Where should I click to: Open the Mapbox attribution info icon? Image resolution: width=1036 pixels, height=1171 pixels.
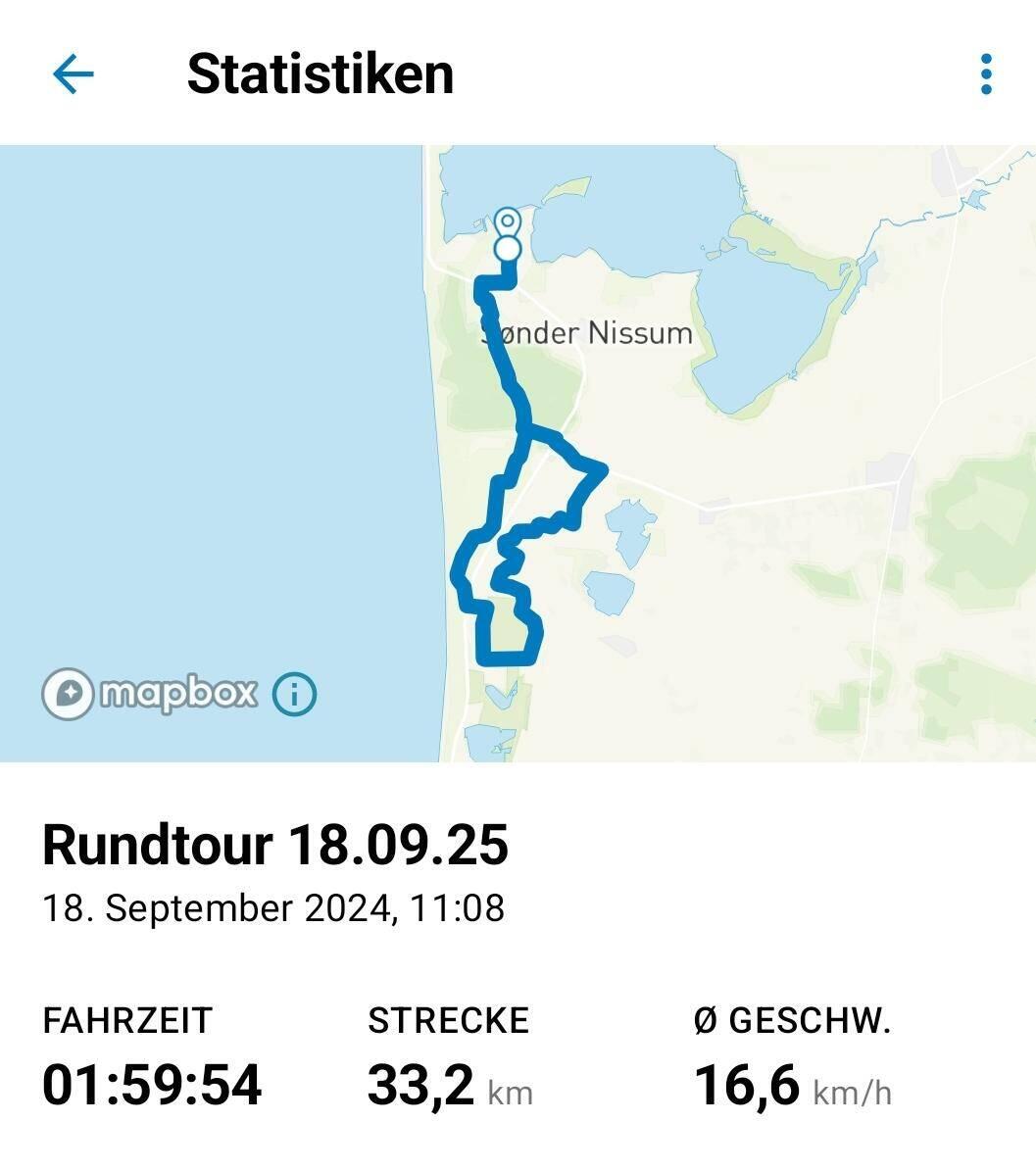click(x=294, y=694)
